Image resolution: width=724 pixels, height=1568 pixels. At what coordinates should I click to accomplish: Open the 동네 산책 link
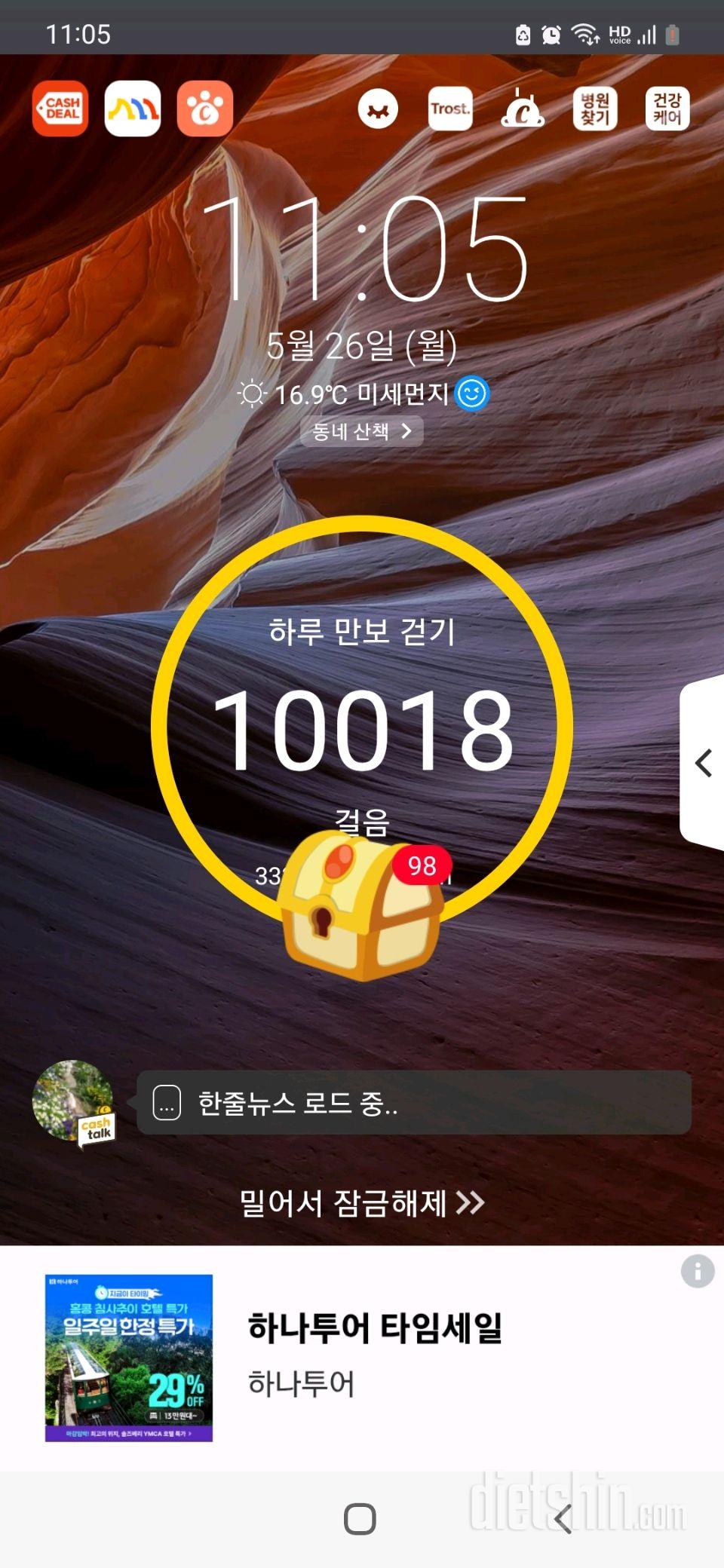pyautogui.click(x=361, y=431)
